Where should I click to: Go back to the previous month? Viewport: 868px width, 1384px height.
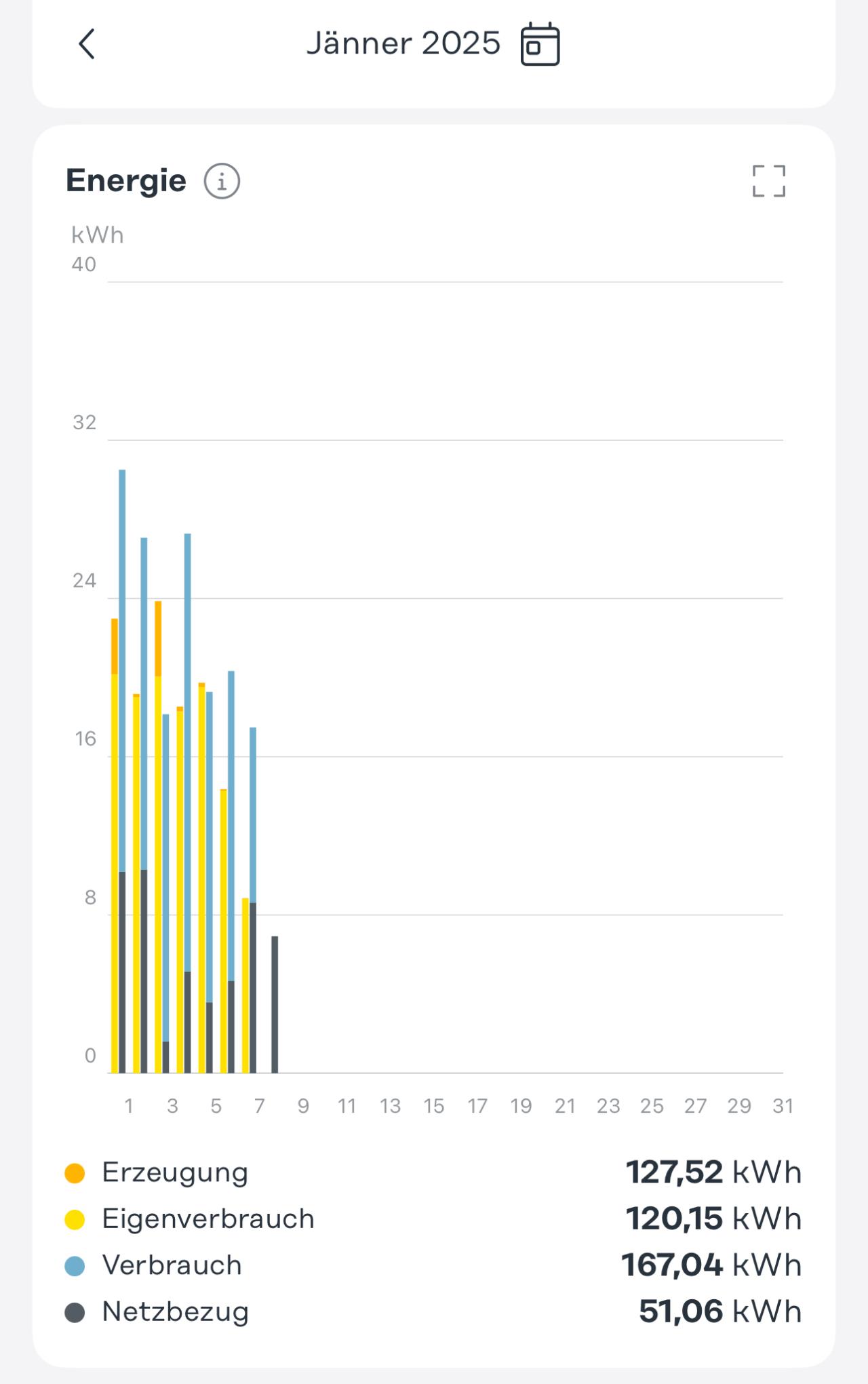87,45
